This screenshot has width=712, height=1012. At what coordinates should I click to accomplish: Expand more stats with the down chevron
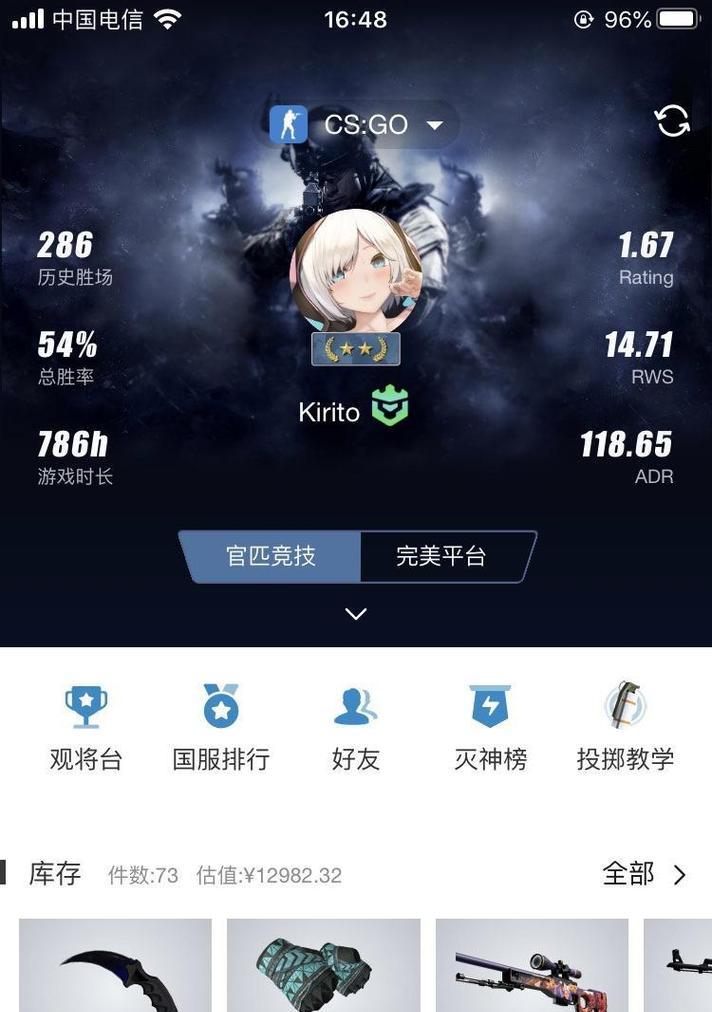pos(356,613)
